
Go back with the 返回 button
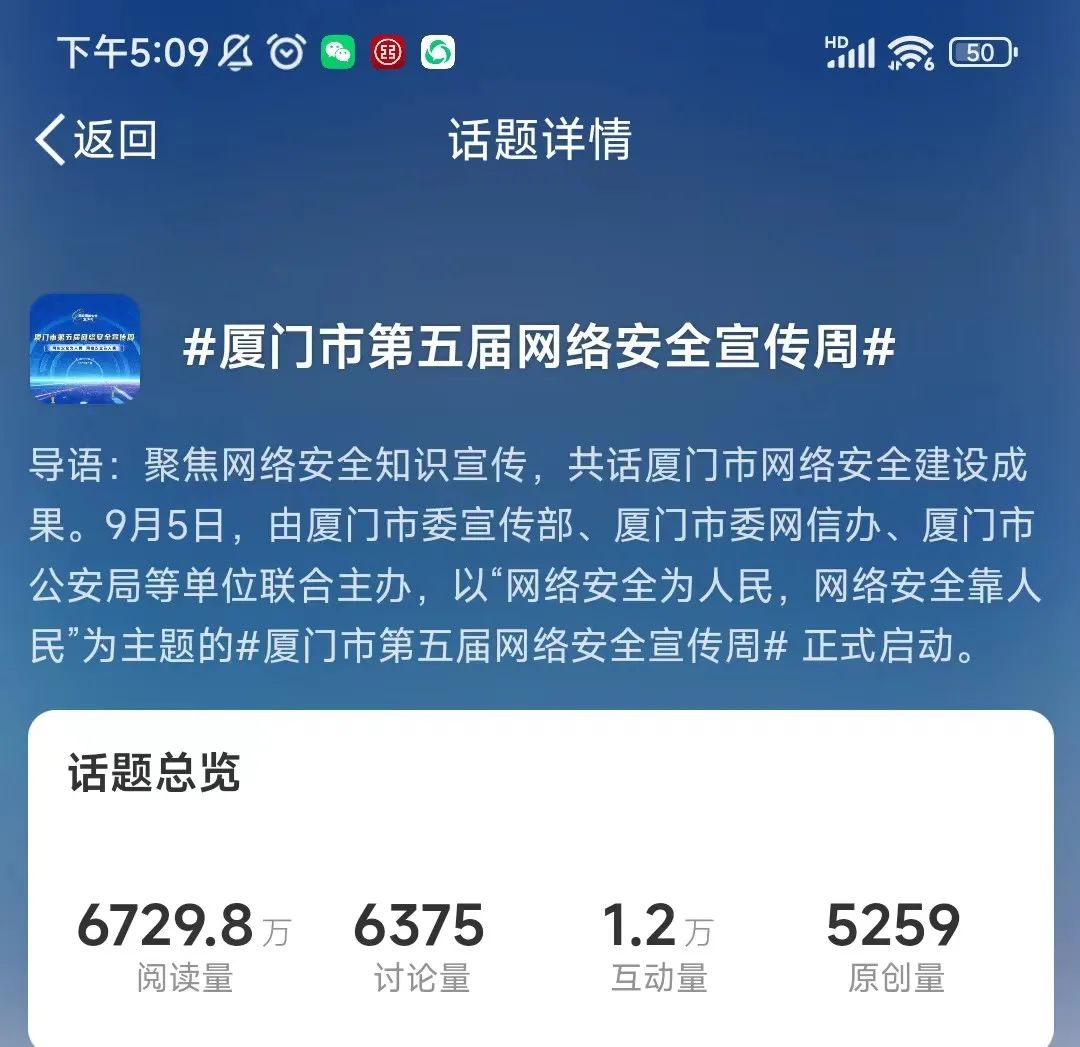pos(96,140)
